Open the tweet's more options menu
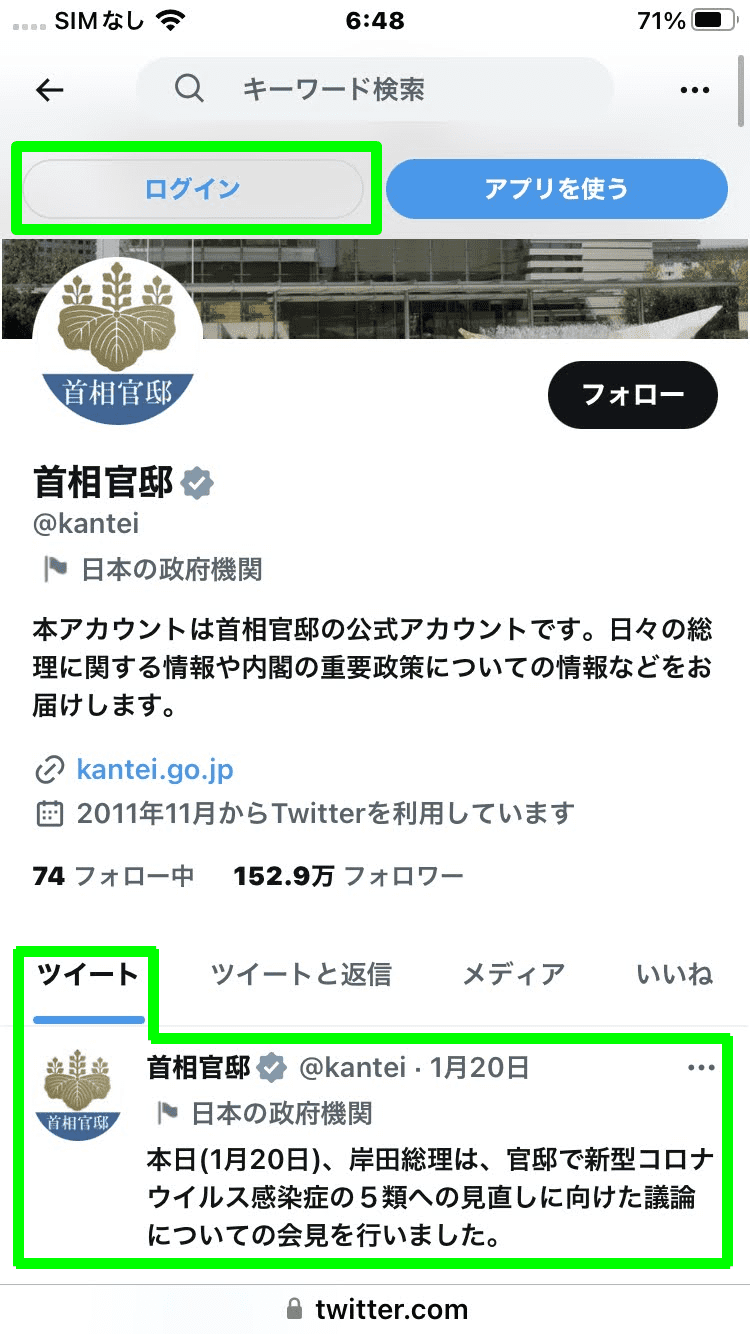The image size is (750, 1334). [x=702, y=1068]
